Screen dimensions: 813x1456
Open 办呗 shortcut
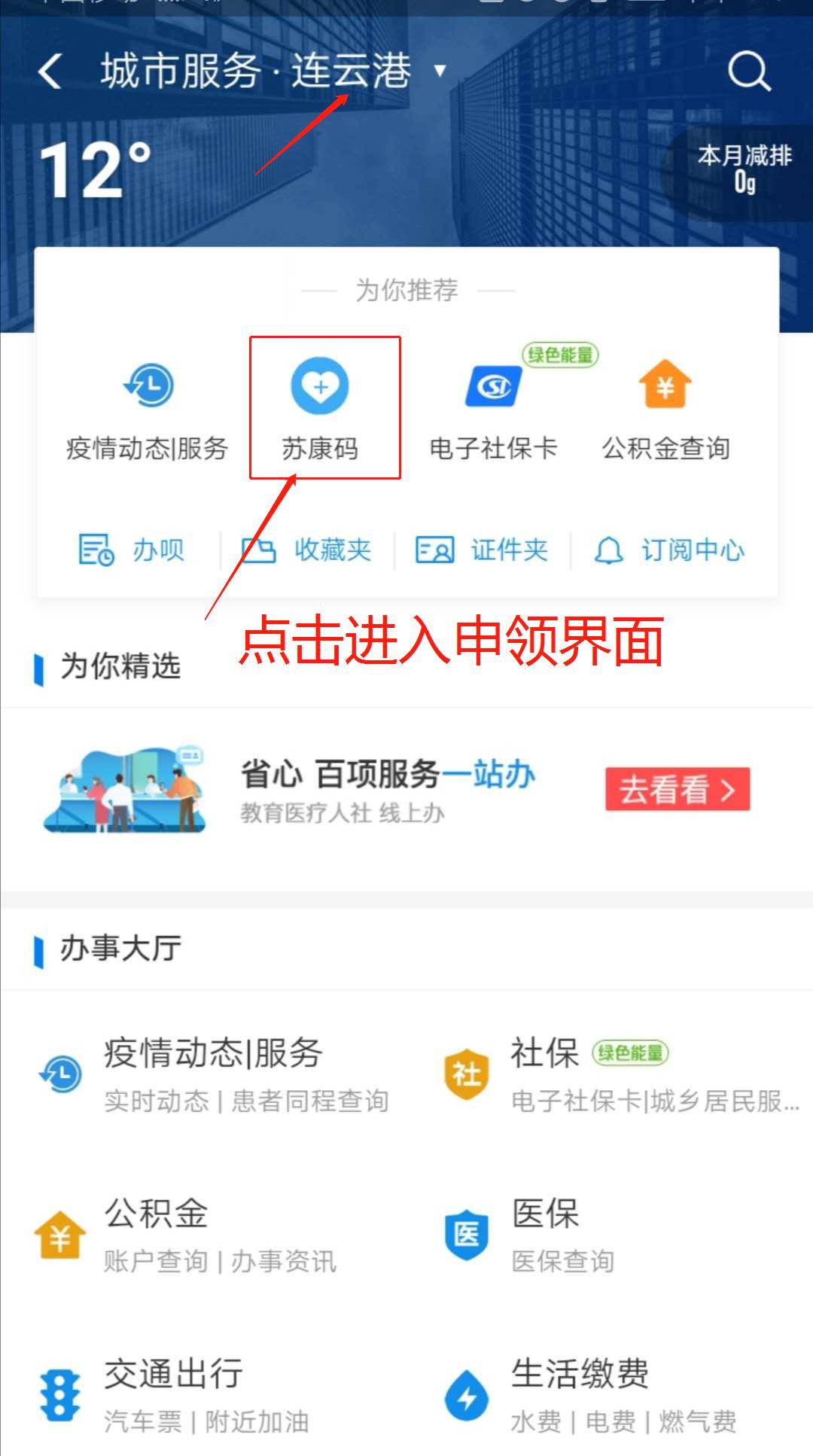[132, 550]
